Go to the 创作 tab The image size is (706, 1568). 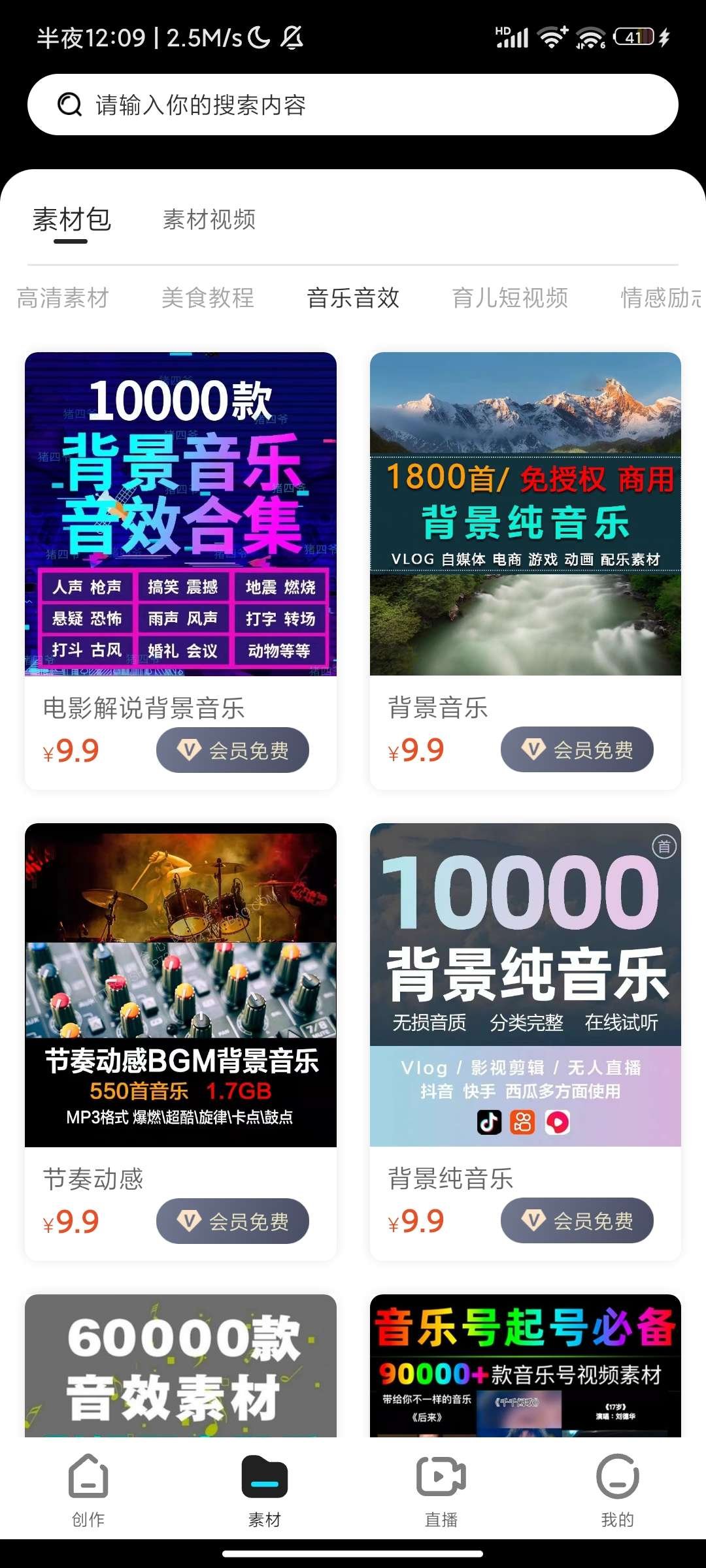(88, 1490)
